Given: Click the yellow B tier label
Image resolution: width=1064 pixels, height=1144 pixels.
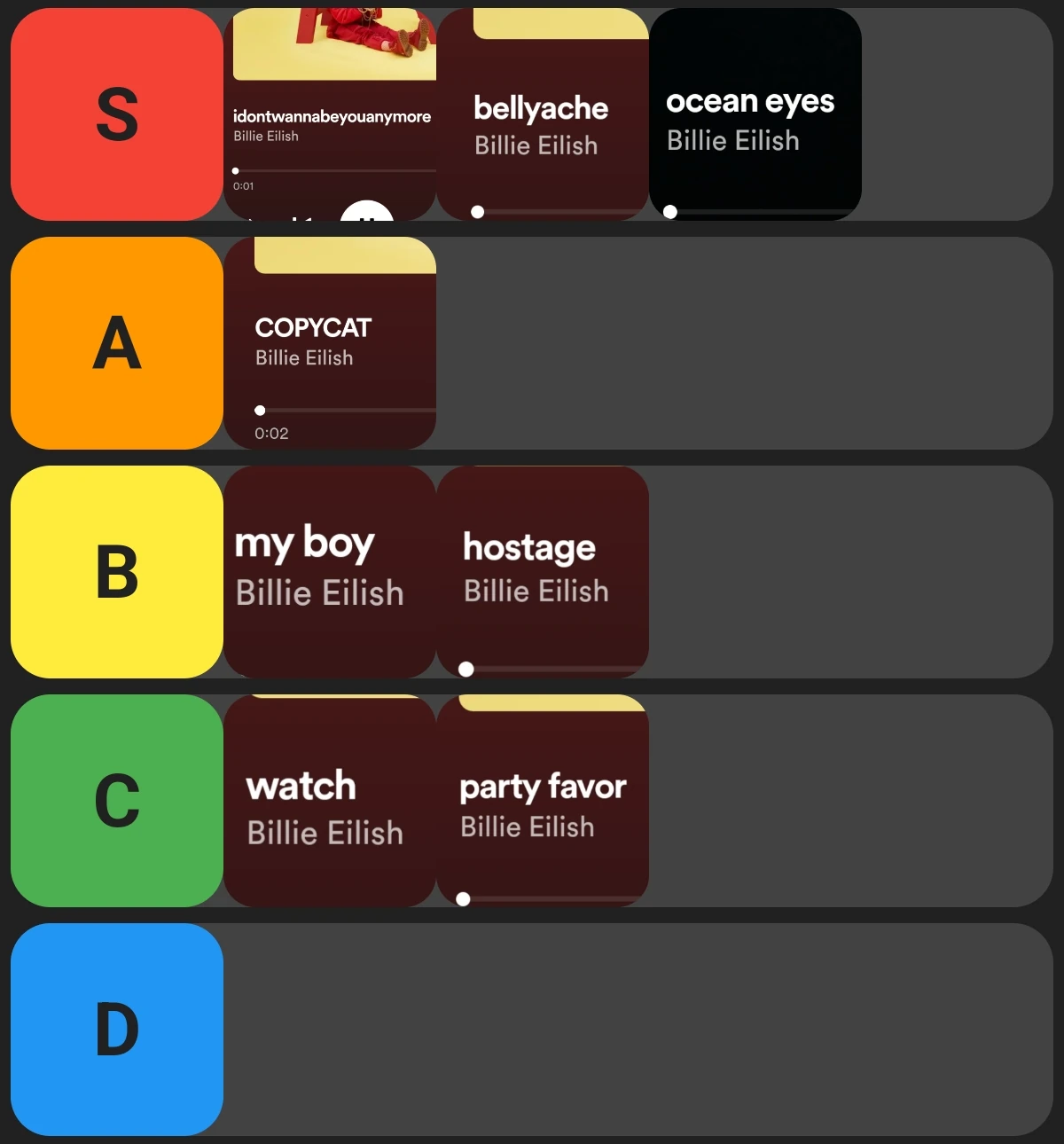Looking at the screenshot, I should (116, 571).
